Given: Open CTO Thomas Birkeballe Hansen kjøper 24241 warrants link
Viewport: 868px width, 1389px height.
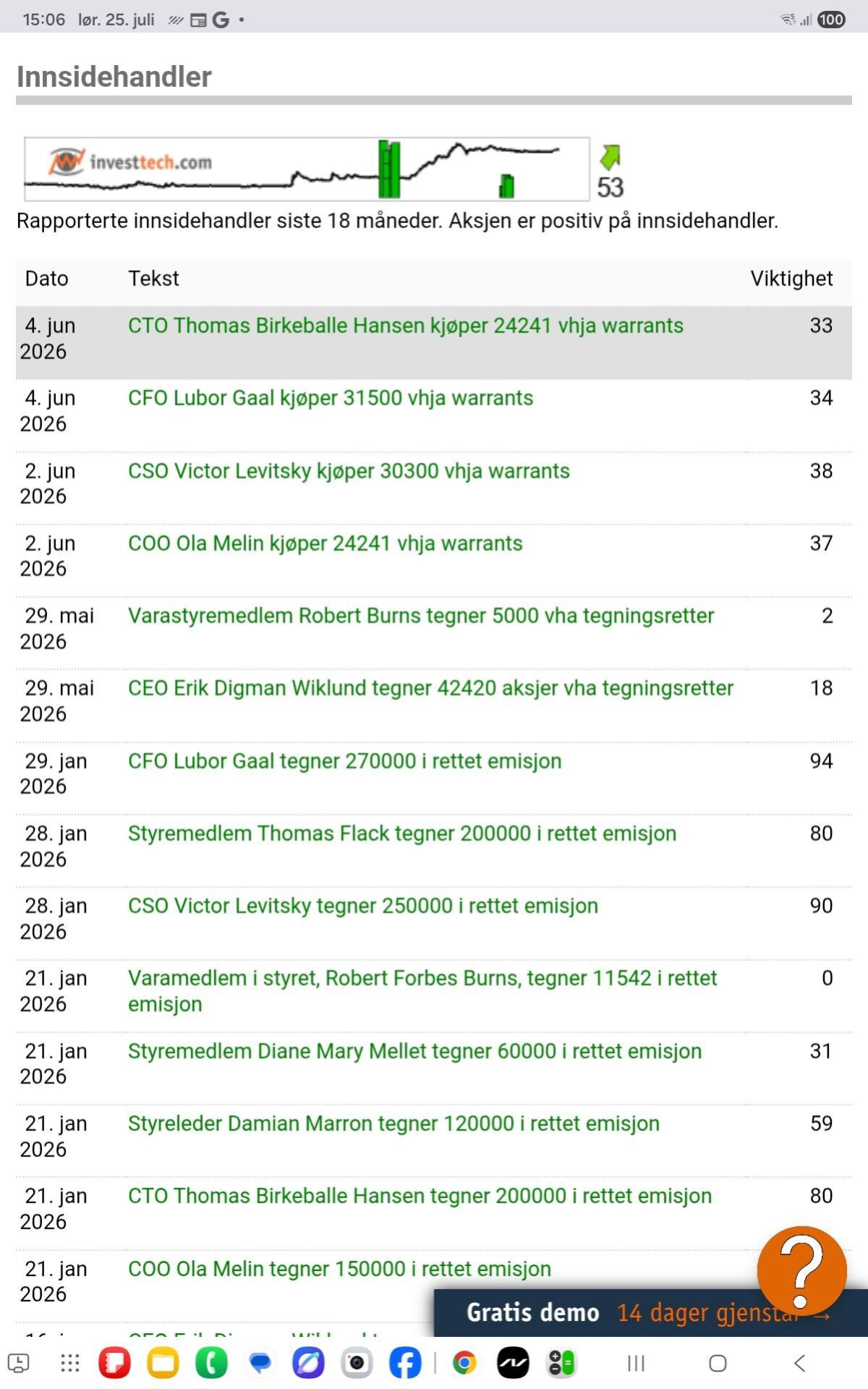Looking at the screenshot, I should [x=406, y=326].
